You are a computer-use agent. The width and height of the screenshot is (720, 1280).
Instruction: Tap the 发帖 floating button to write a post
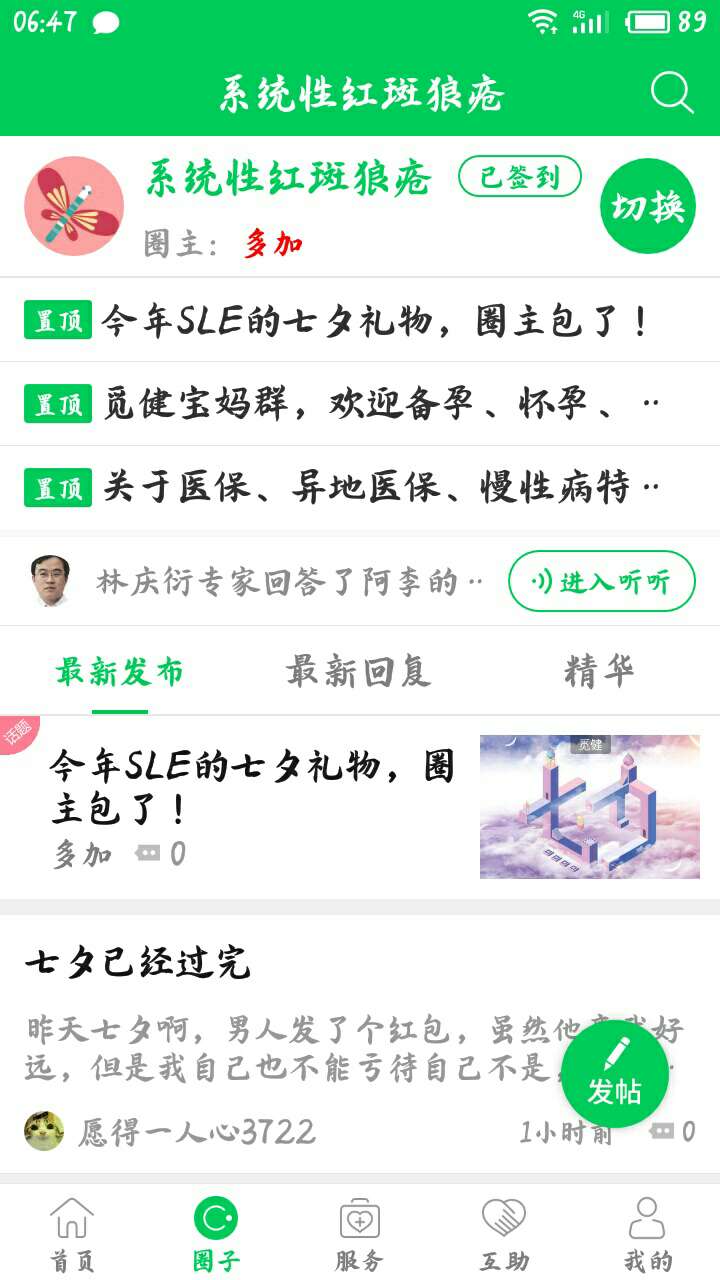[x=615, y=1072]
